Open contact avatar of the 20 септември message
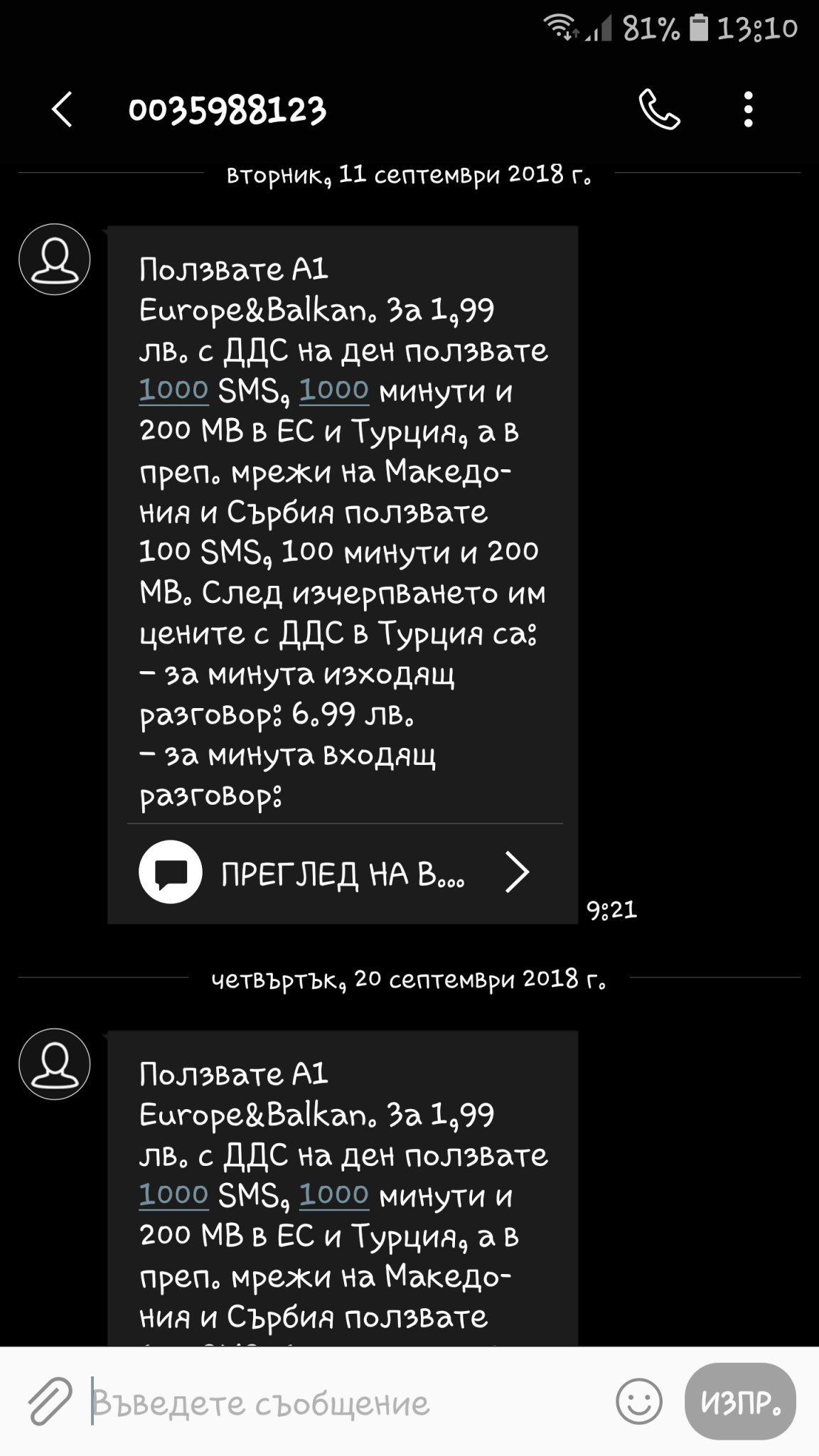The height and width of the screenshot is (1456, 819). (55, 1064)
